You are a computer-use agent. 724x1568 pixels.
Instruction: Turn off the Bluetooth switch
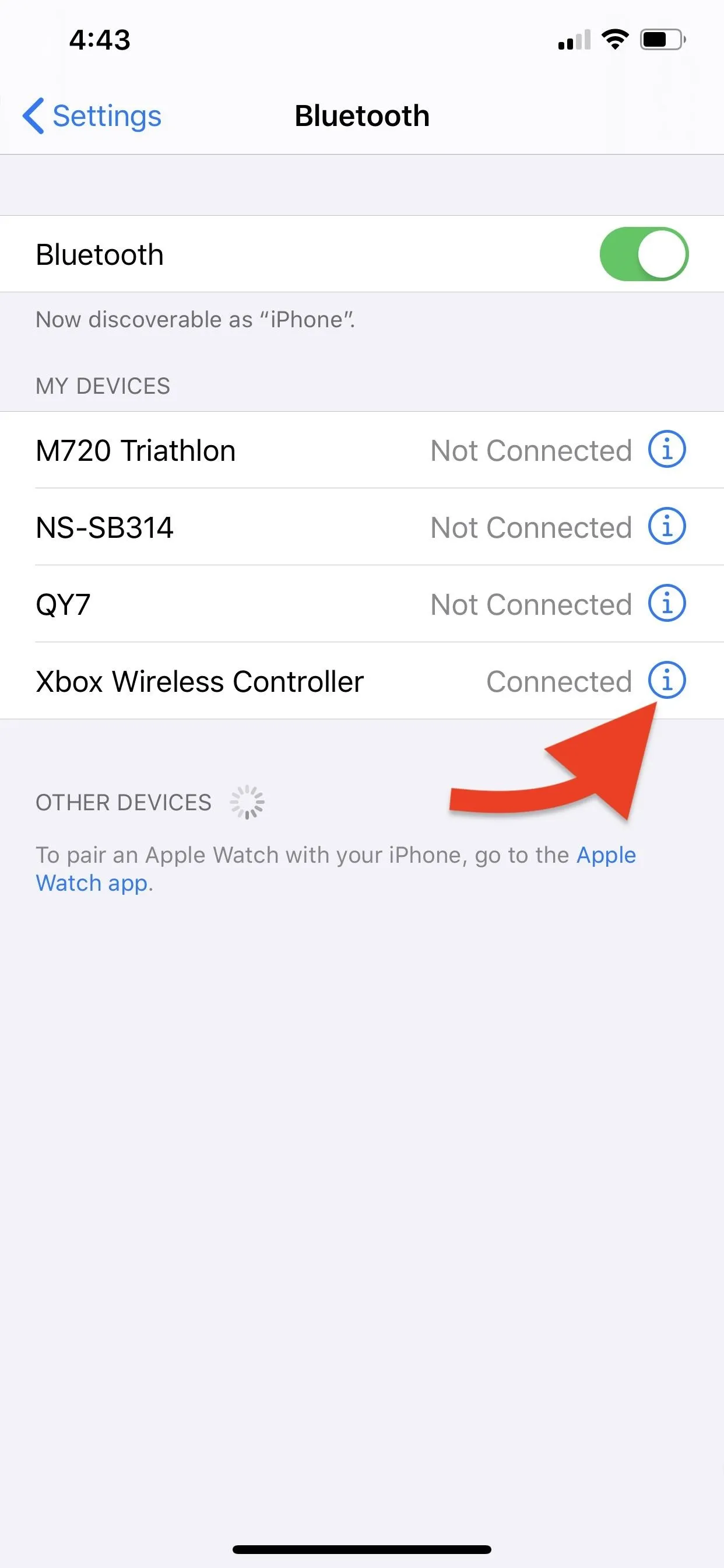(x=643, y=254)
